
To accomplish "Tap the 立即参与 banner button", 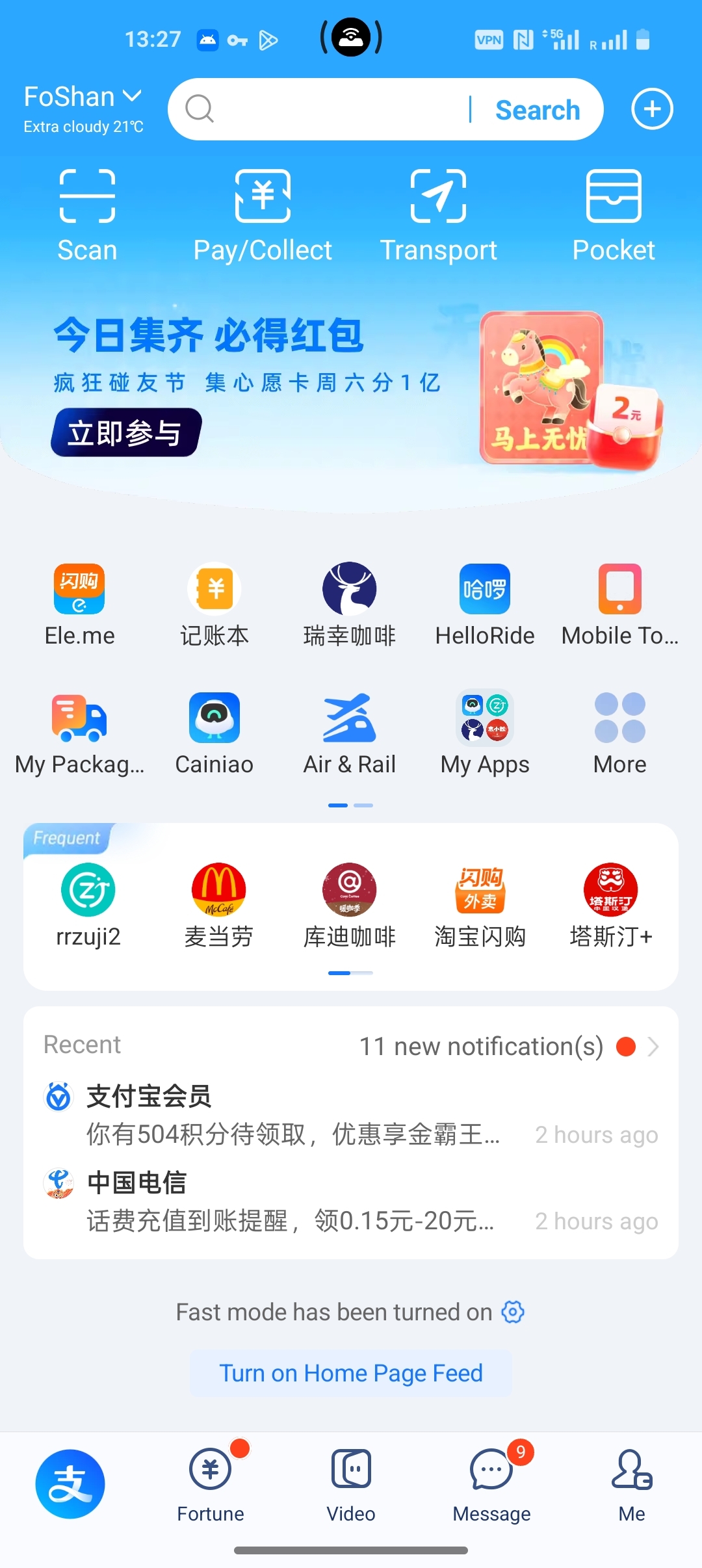I will (x=126, y=433).
